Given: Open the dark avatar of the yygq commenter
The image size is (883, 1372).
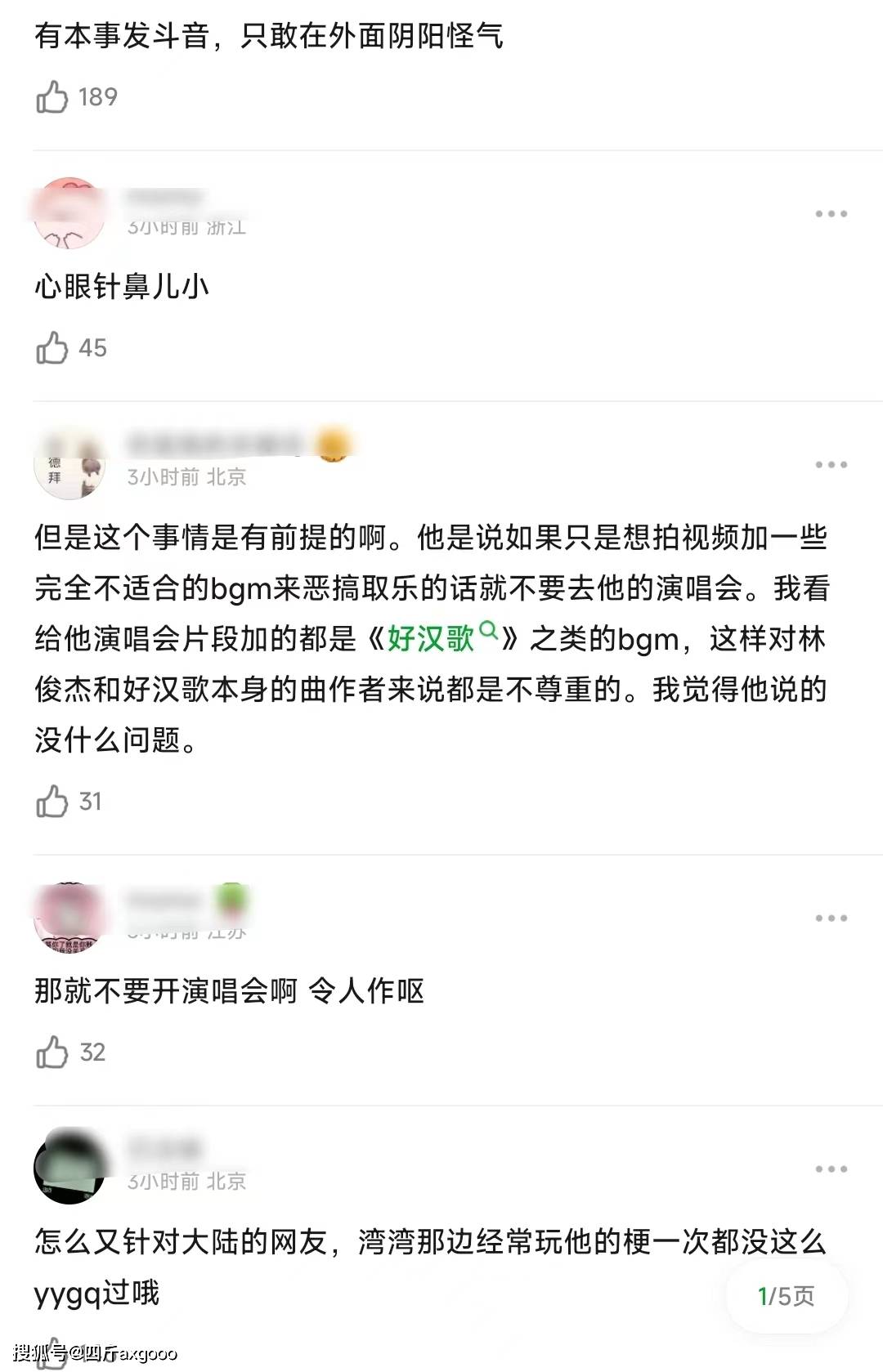Looking at the screenshot, I should pyautogui.click(x=70, y=1168).
